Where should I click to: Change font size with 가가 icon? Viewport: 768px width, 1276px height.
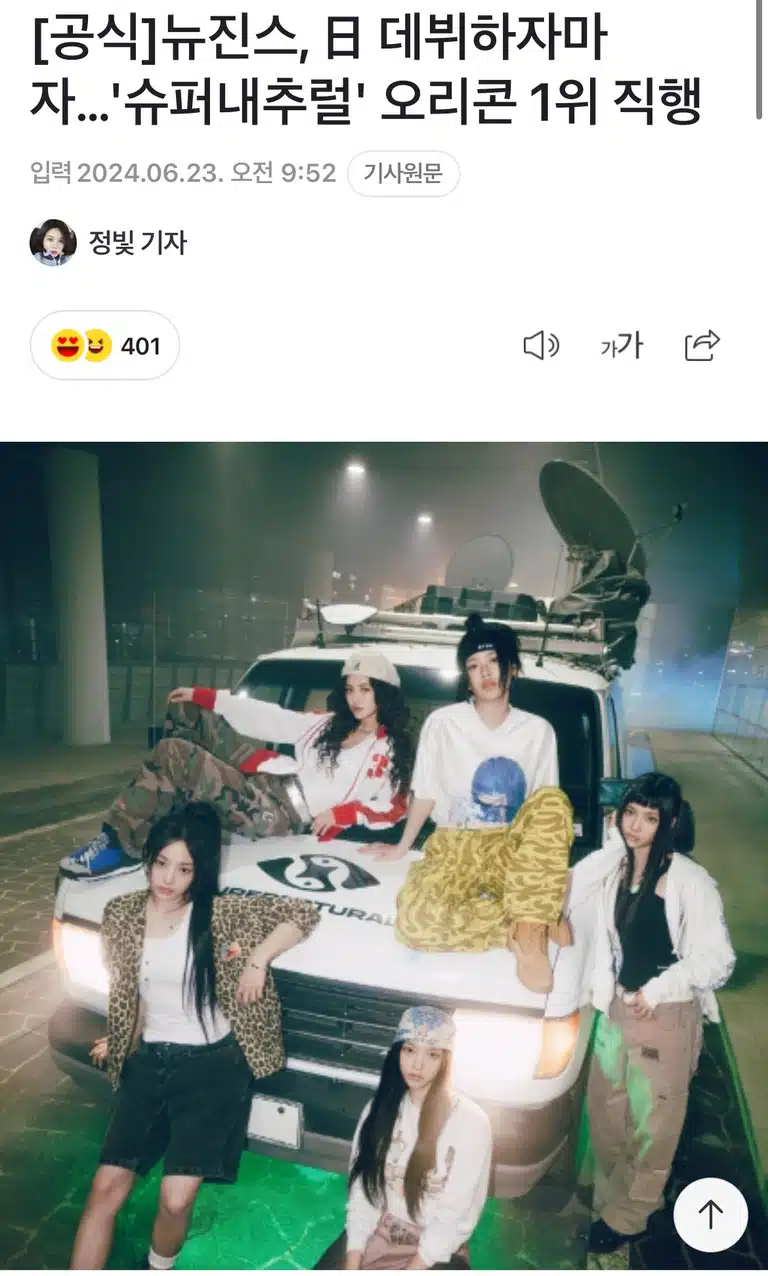pos(622,346)
